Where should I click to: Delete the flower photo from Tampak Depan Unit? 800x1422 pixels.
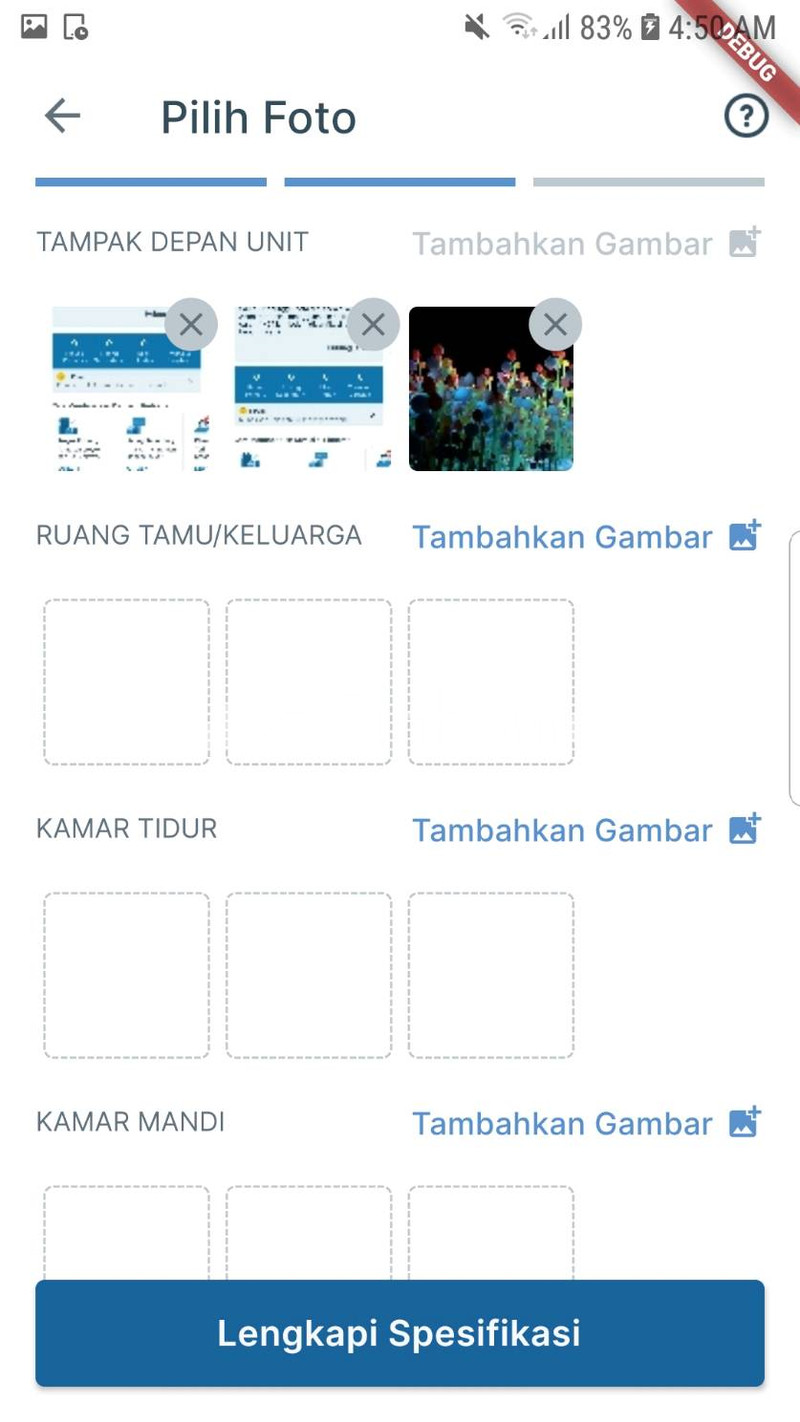tap(555, 324)
